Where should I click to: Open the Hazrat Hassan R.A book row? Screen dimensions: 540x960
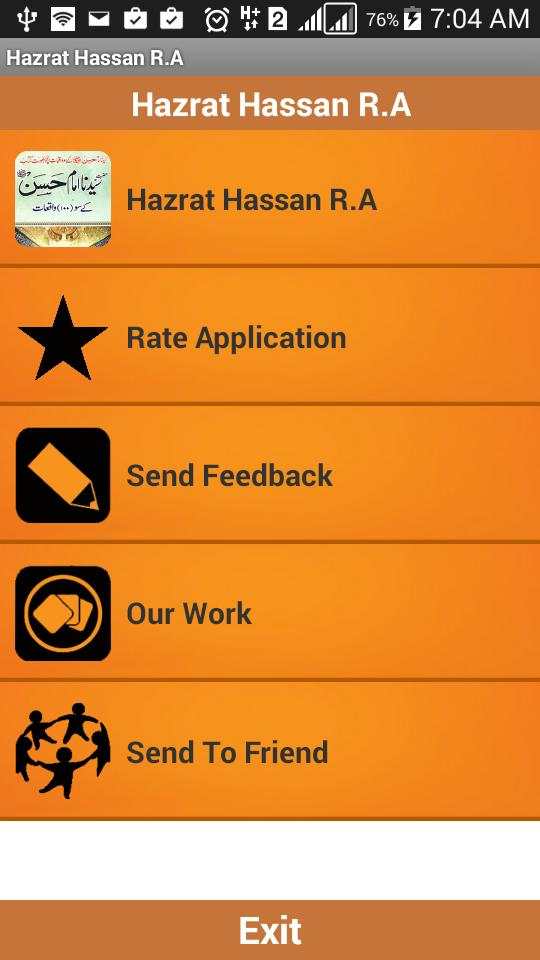pyautogui.click(x=270, y=198)
